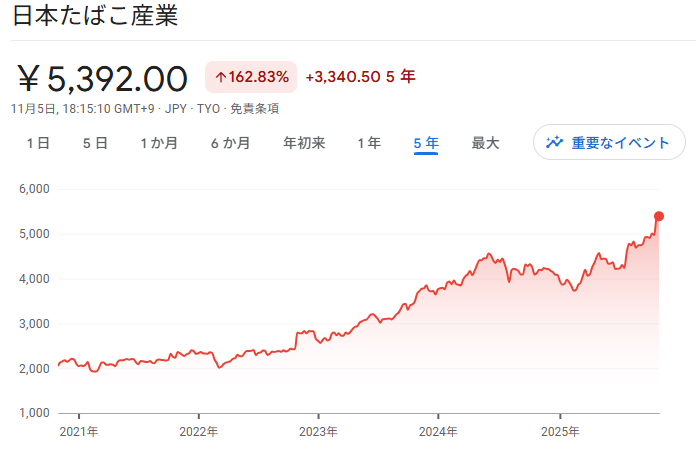Show the 1年 chart range

point(369,143)
